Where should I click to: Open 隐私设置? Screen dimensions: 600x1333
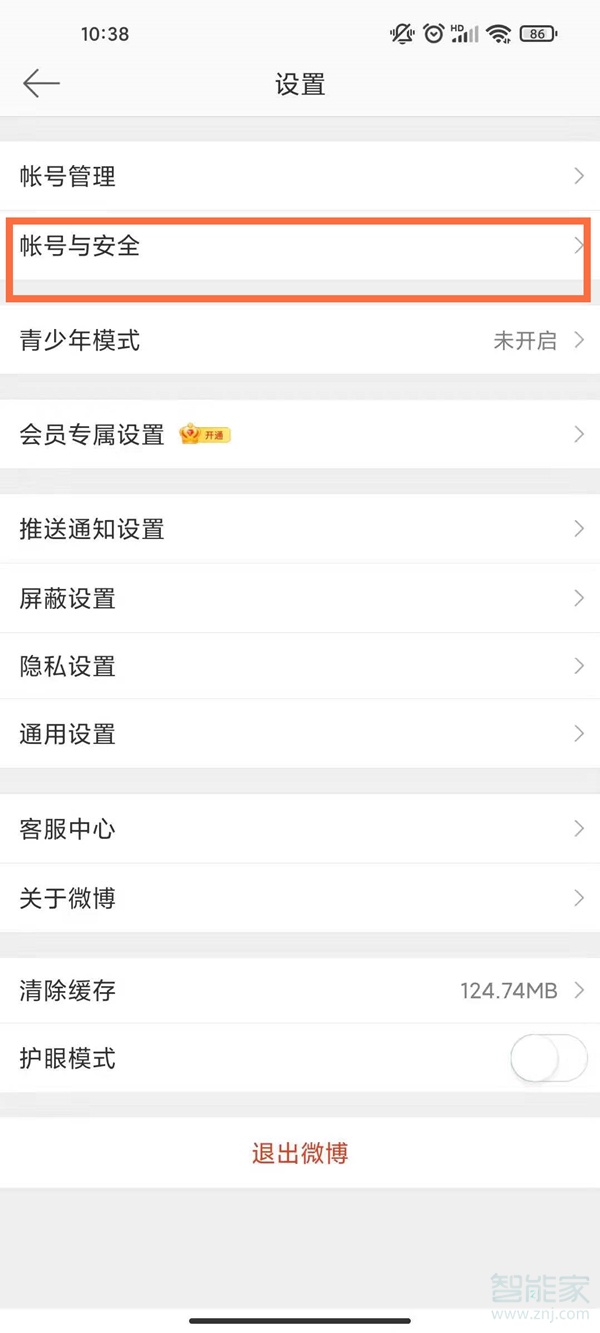coord(300,666)
